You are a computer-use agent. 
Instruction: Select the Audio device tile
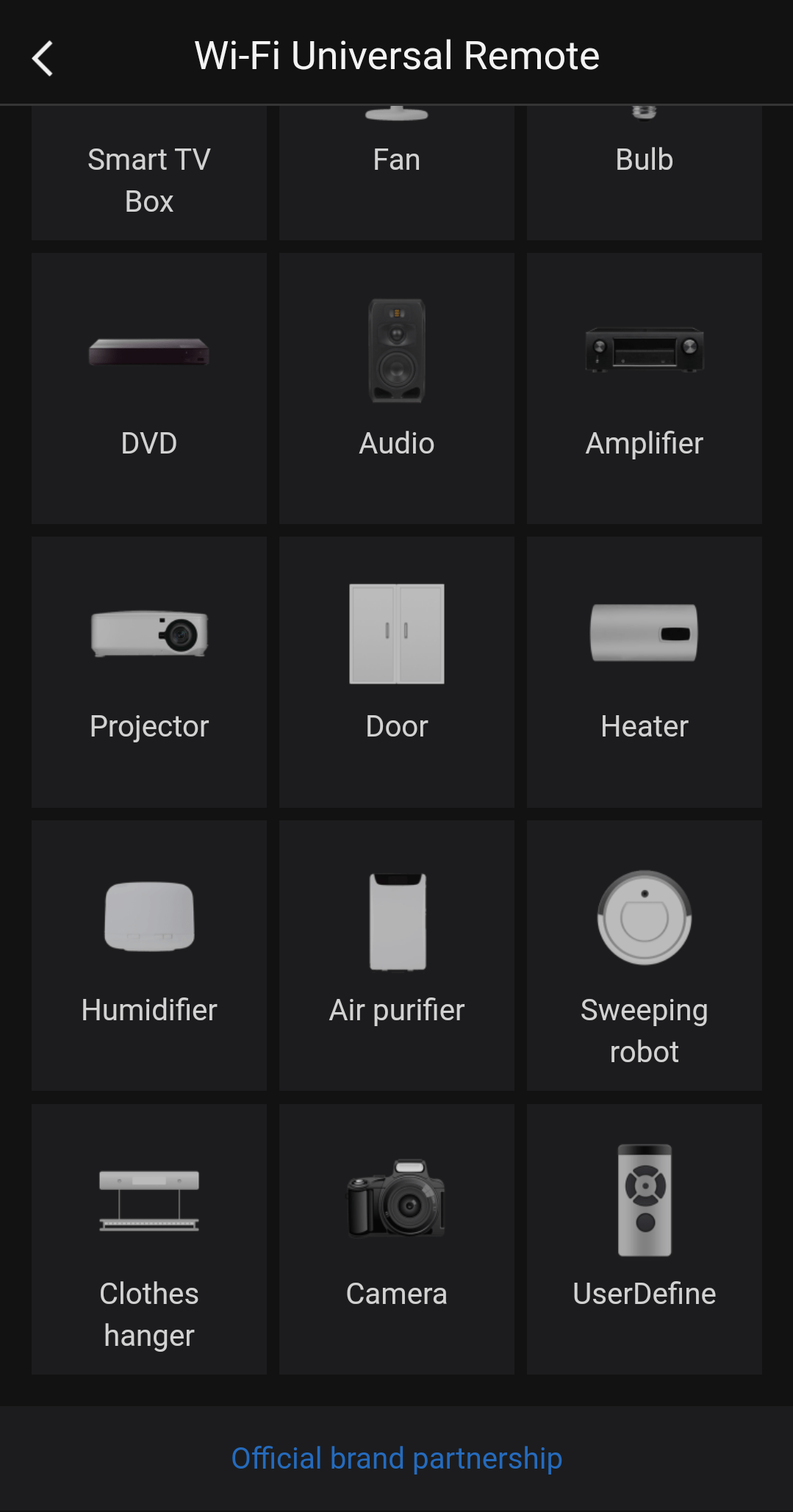396,388
